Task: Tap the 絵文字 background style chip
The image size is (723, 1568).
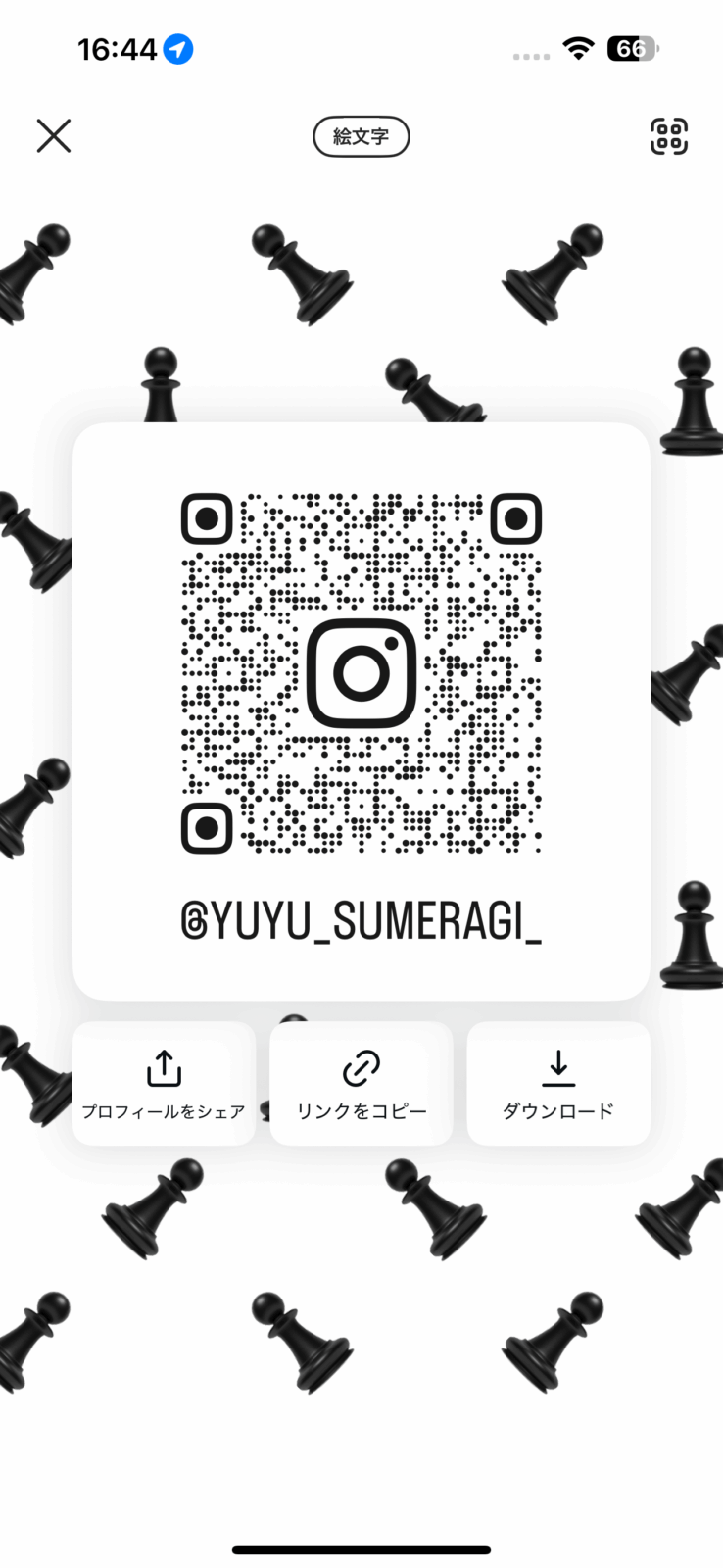Action: coord(361,137)
